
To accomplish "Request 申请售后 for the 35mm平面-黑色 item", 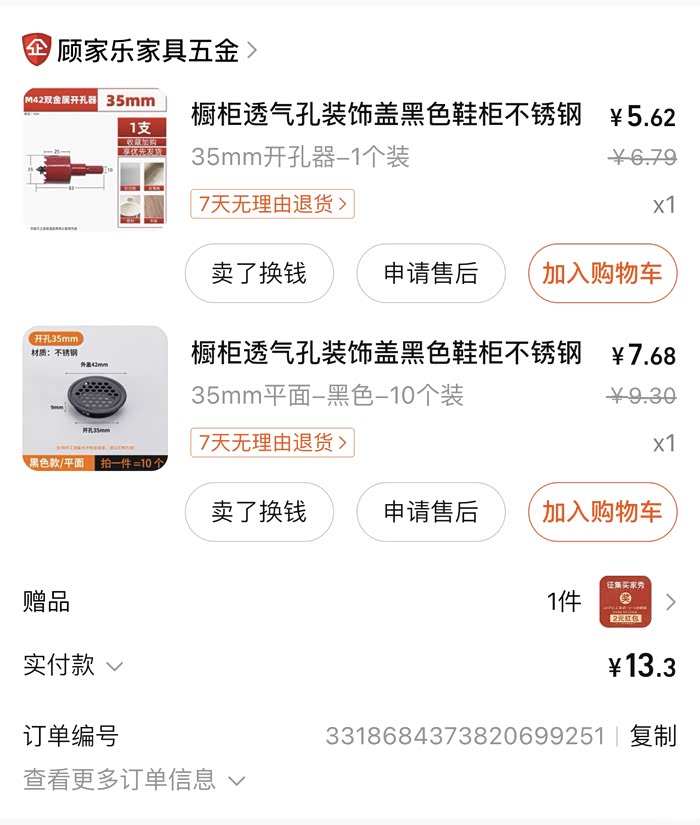I will pyautogui.click(x=431, y=512).
